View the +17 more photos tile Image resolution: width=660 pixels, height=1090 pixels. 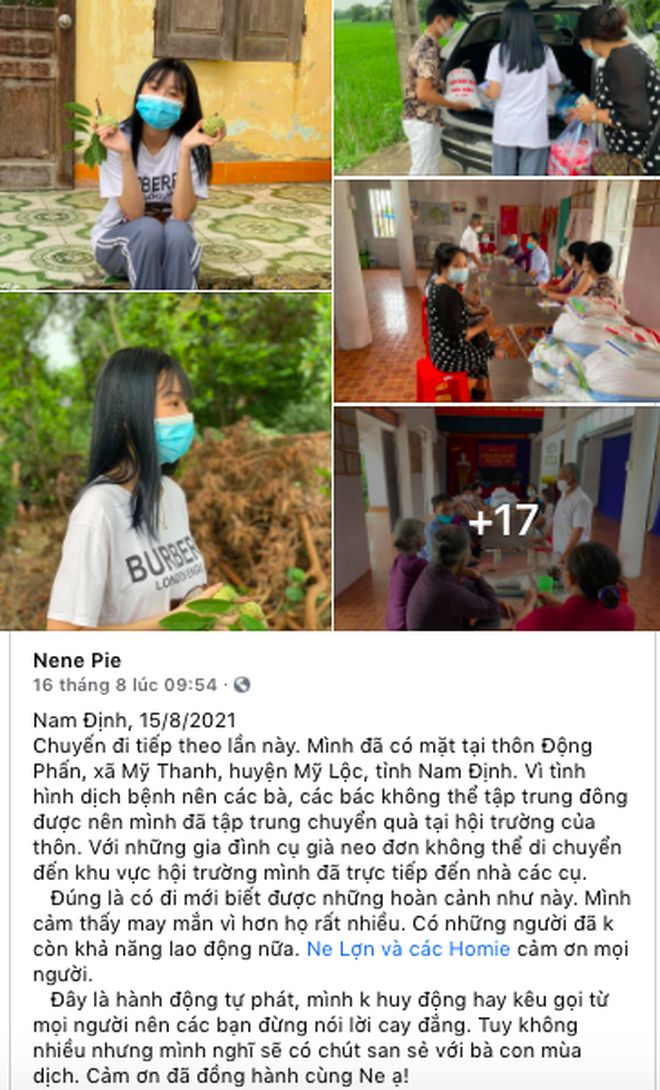click(x=497, y=518)
